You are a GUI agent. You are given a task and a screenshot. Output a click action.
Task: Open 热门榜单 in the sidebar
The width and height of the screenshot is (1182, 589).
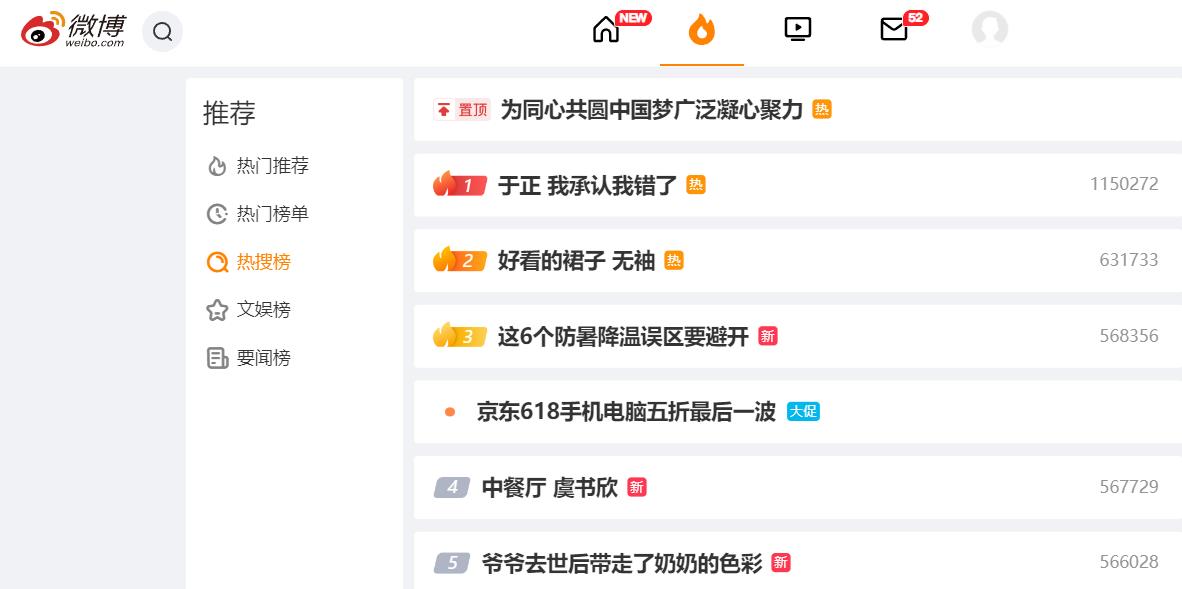[x=272, y=214]
